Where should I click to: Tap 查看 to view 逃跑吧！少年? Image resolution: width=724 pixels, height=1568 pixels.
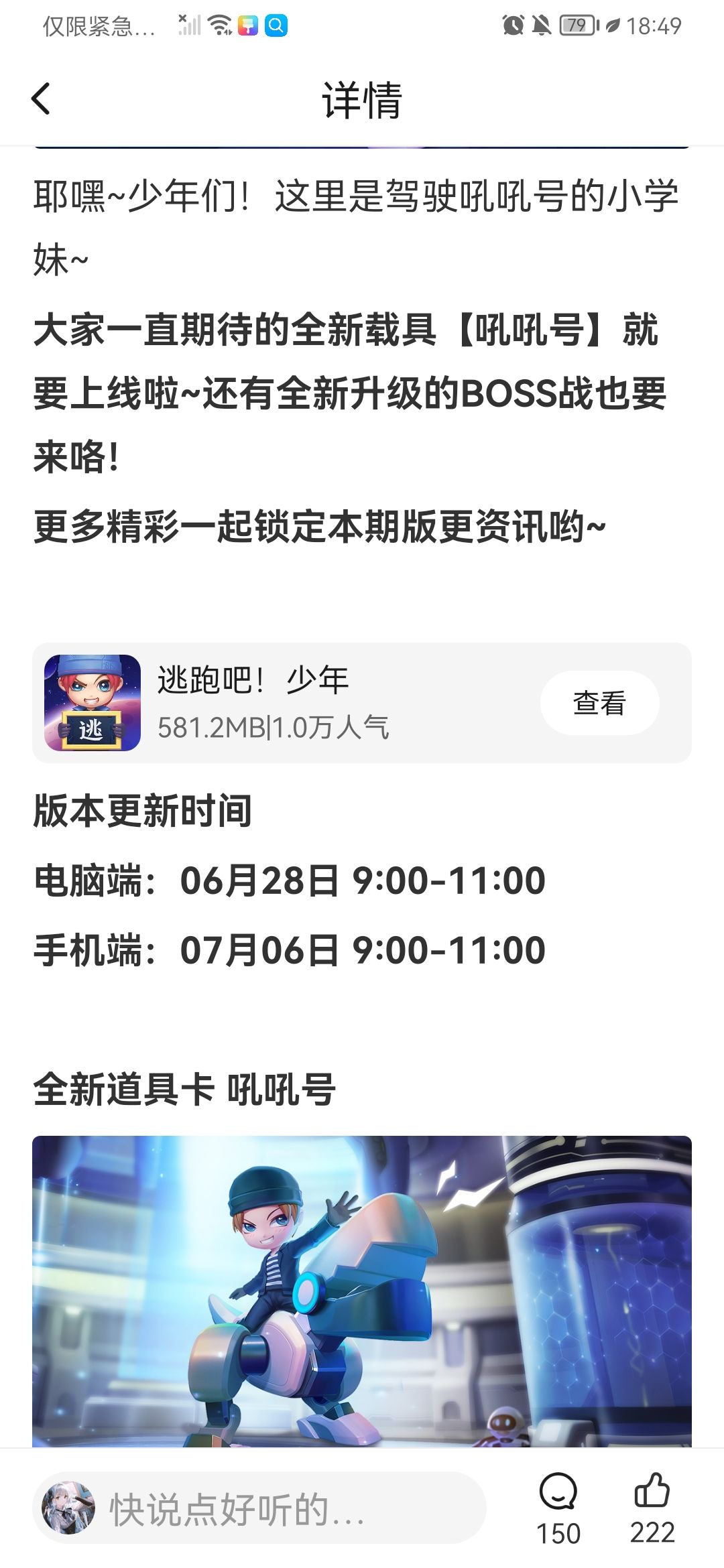(599, 703)
